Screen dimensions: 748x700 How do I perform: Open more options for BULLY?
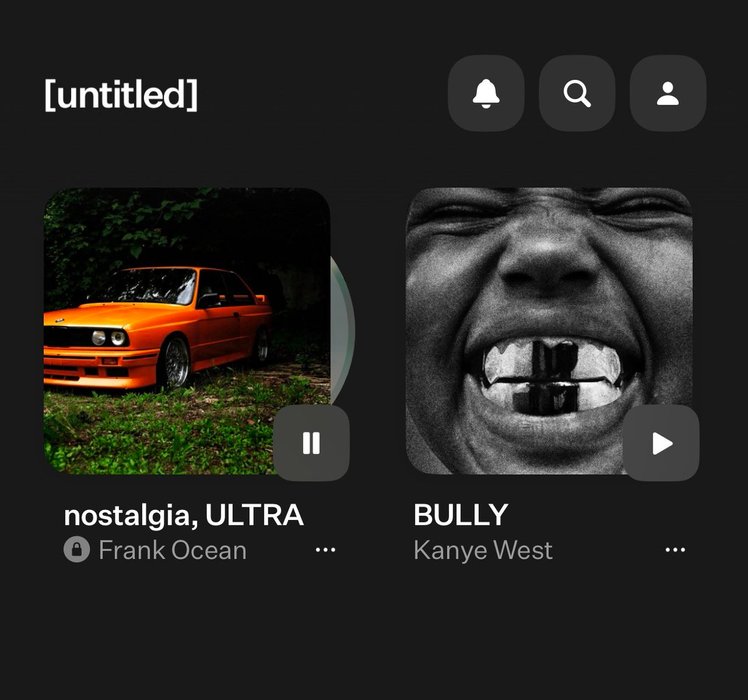[675, 550]
